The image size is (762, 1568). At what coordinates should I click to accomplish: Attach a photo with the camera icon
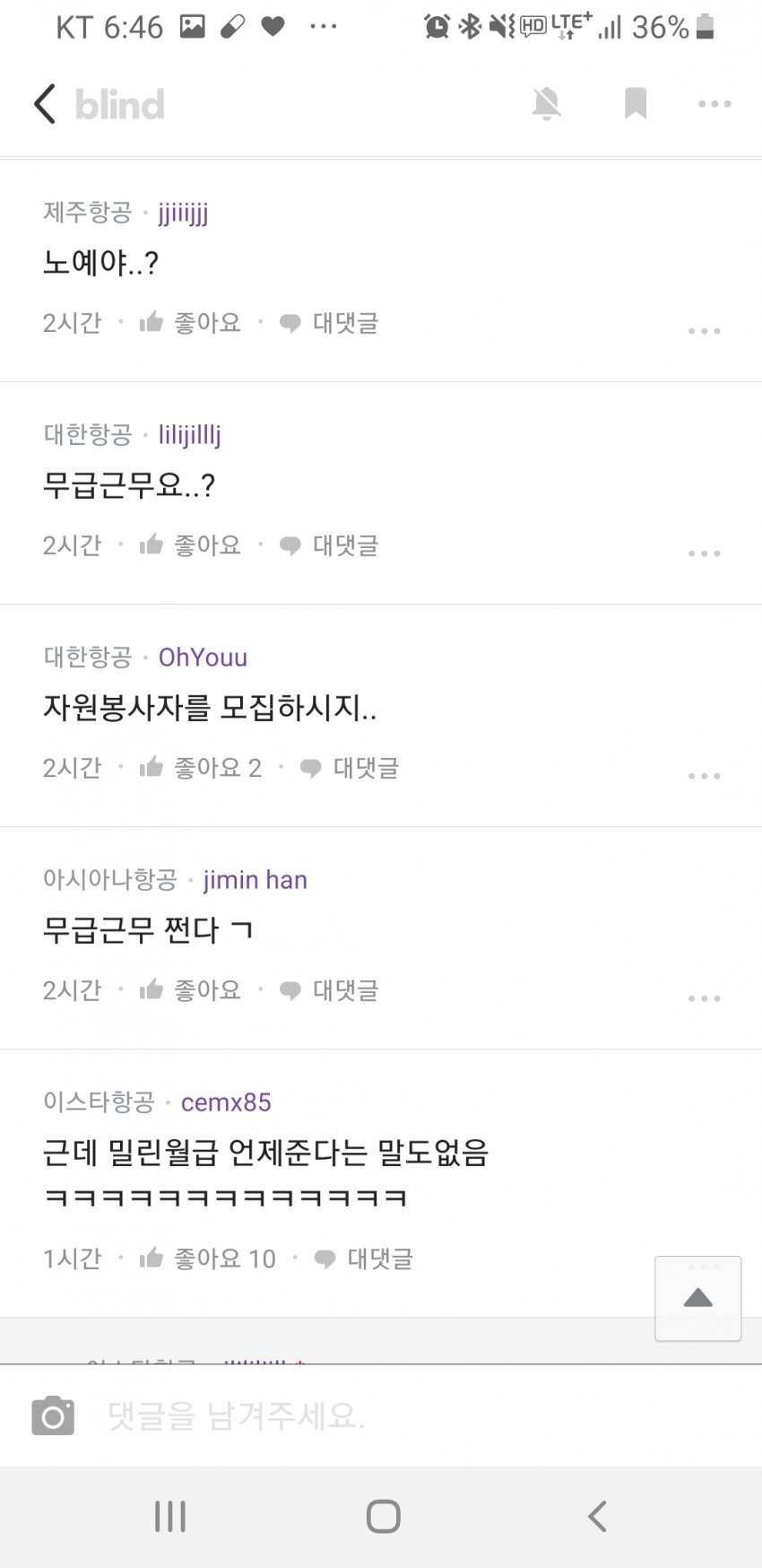click(x=53, y=1416)
